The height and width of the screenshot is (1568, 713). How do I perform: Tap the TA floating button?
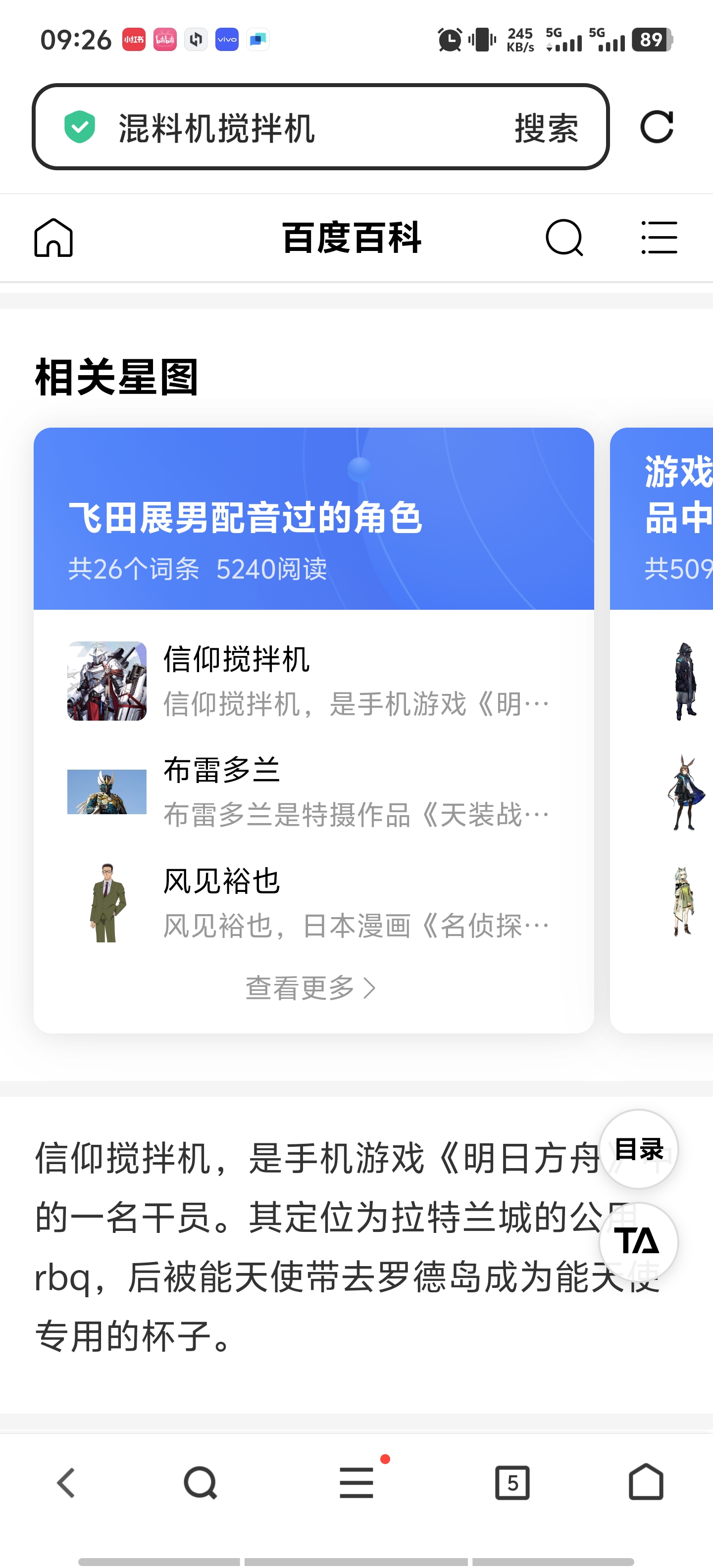point(639,1242)
